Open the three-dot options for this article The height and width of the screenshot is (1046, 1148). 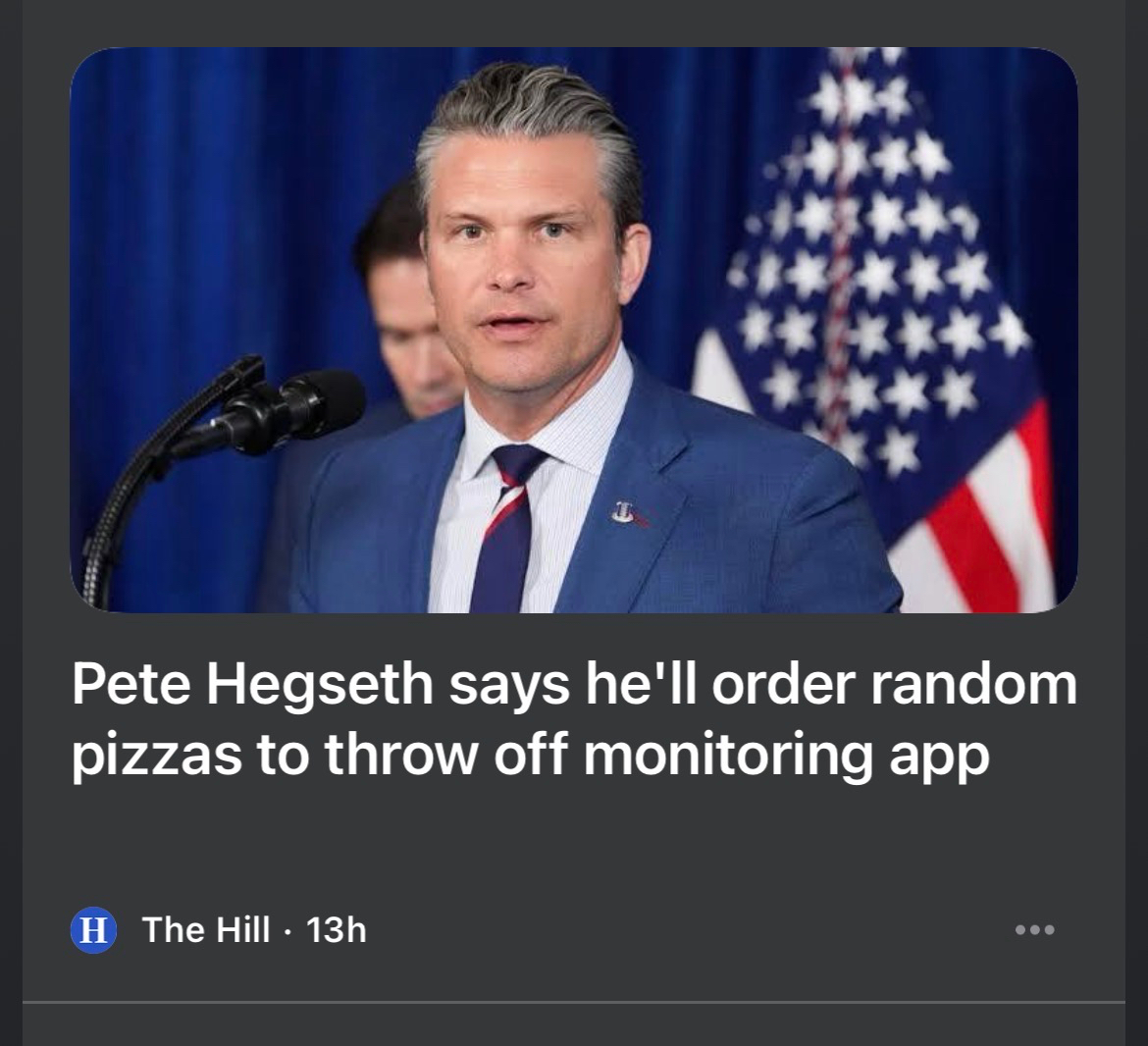(x=1034, y=928)
